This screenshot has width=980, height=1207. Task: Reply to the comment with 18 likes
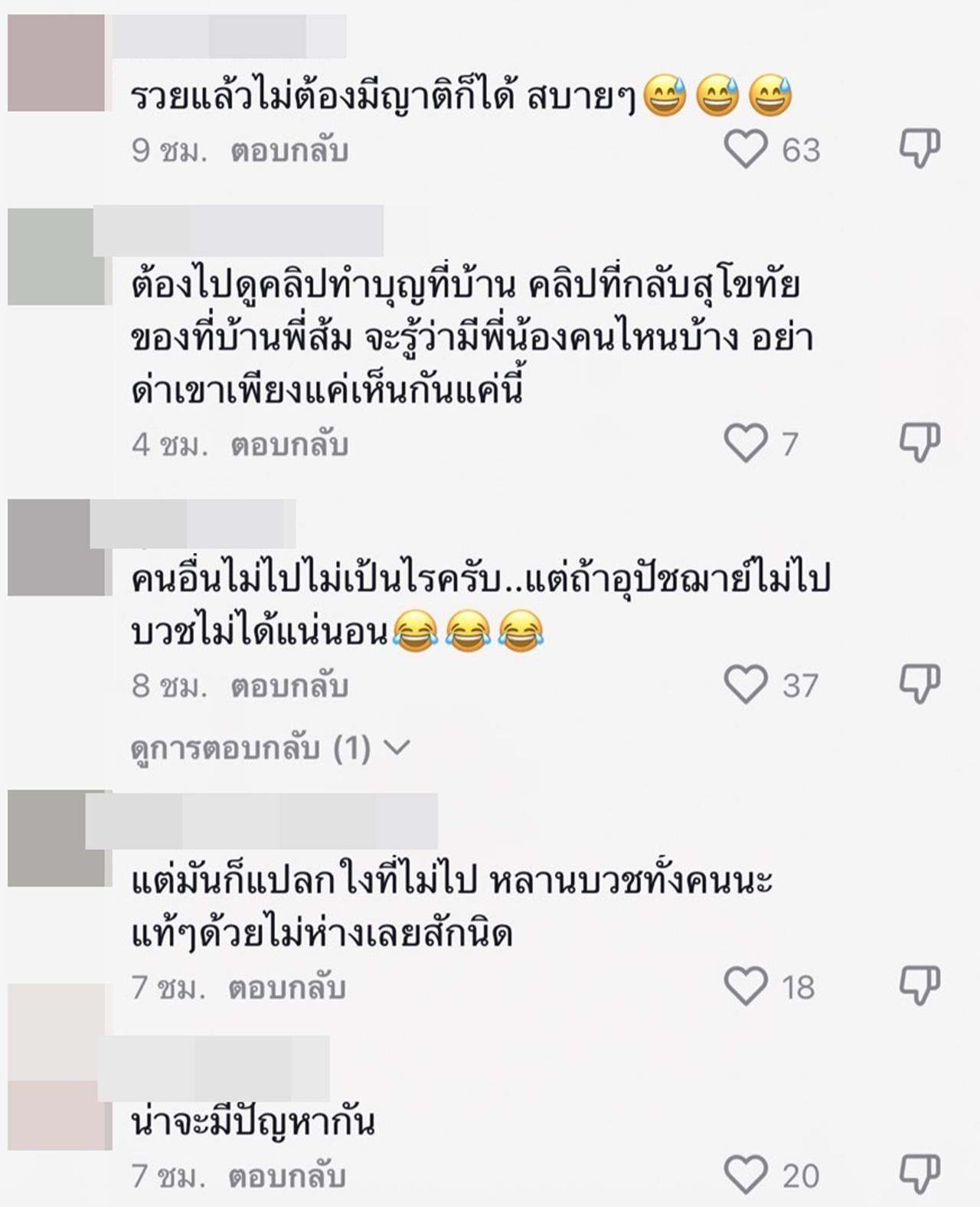click(287, 987)
